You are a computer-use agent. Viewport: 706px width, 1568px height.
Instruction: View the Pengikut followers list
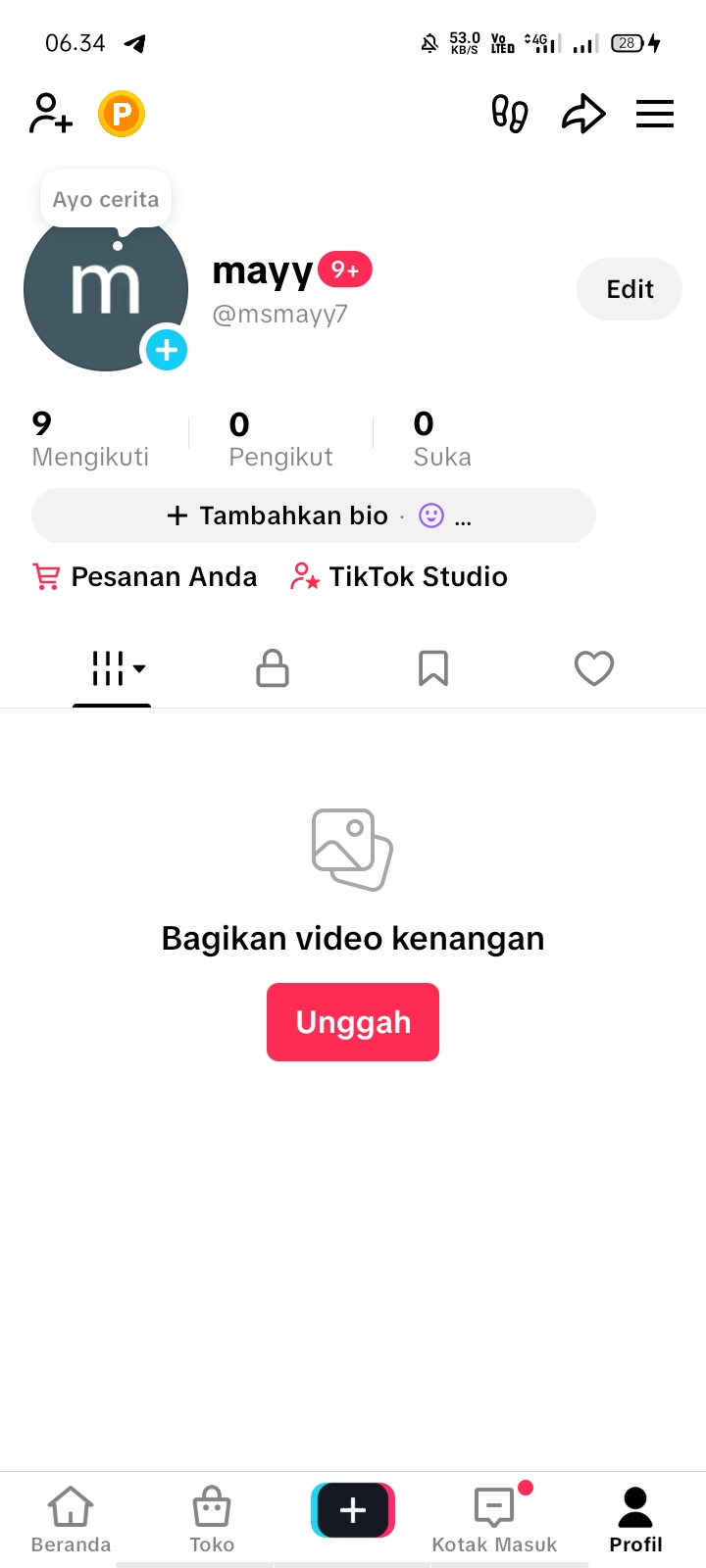(x=280, y=440)
